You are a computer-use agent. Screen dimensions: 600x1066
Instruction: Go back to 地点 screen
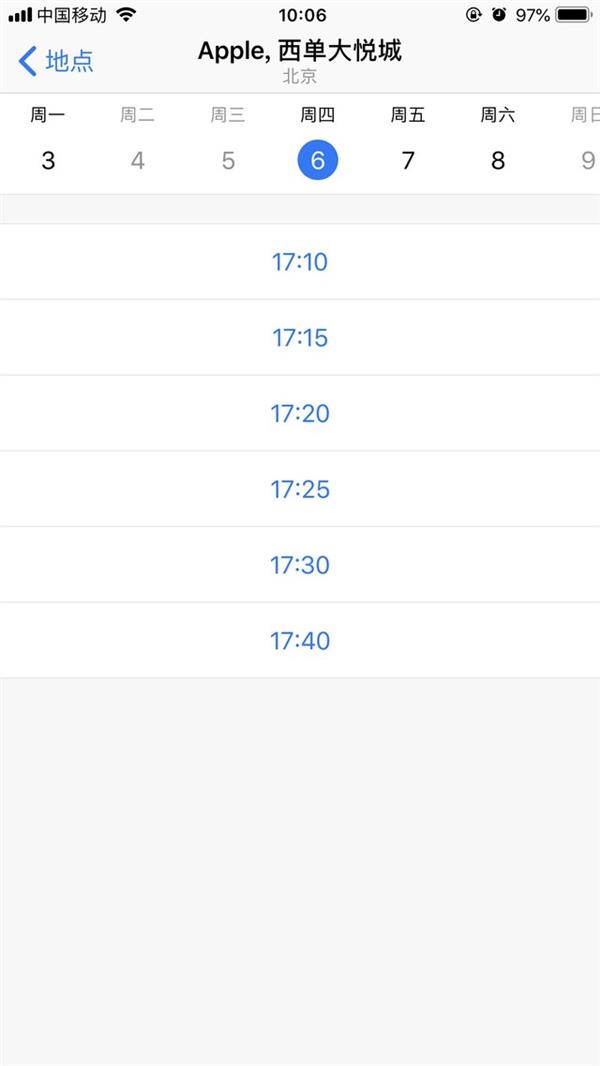click(x=56, y=60)
